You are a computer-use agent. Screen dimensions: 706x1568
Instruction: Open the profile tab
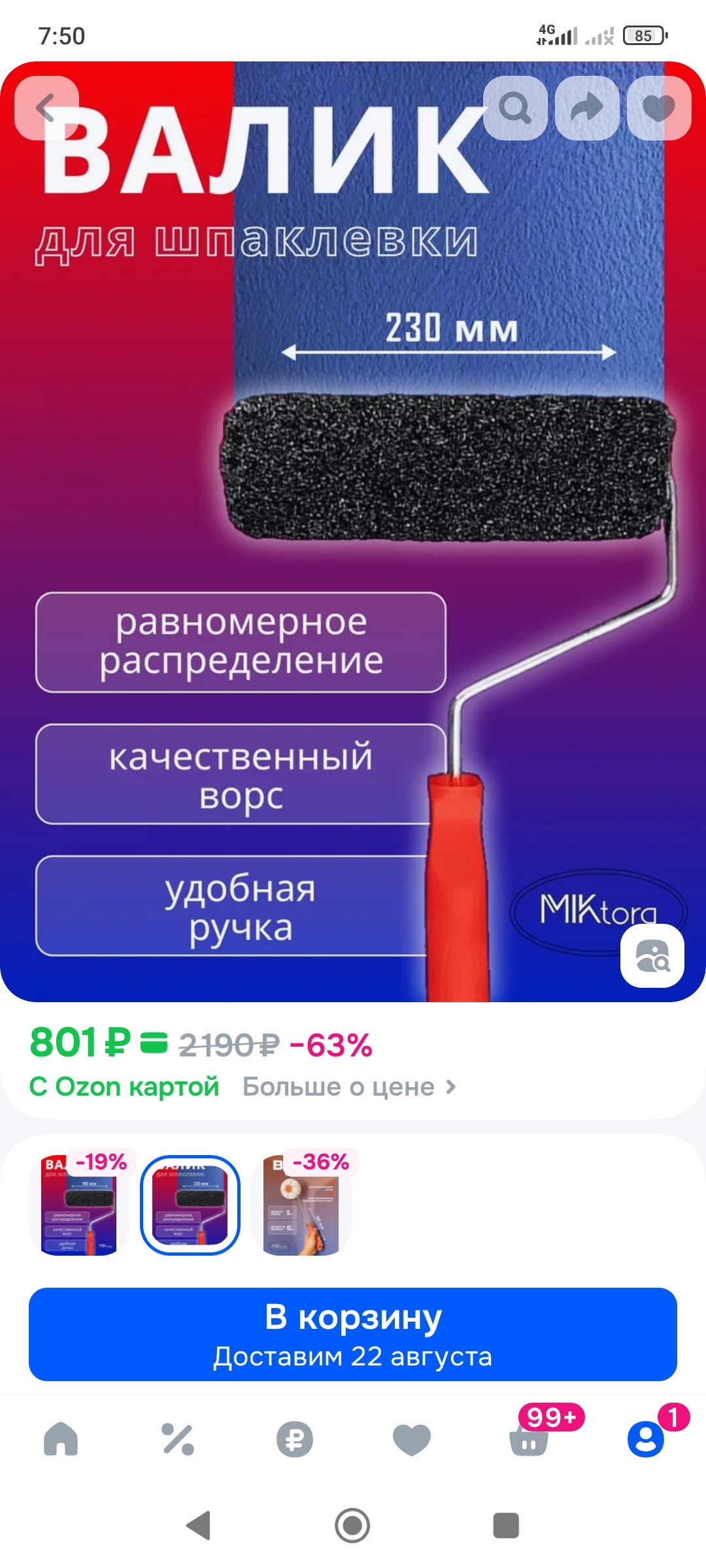(646, 1439)
